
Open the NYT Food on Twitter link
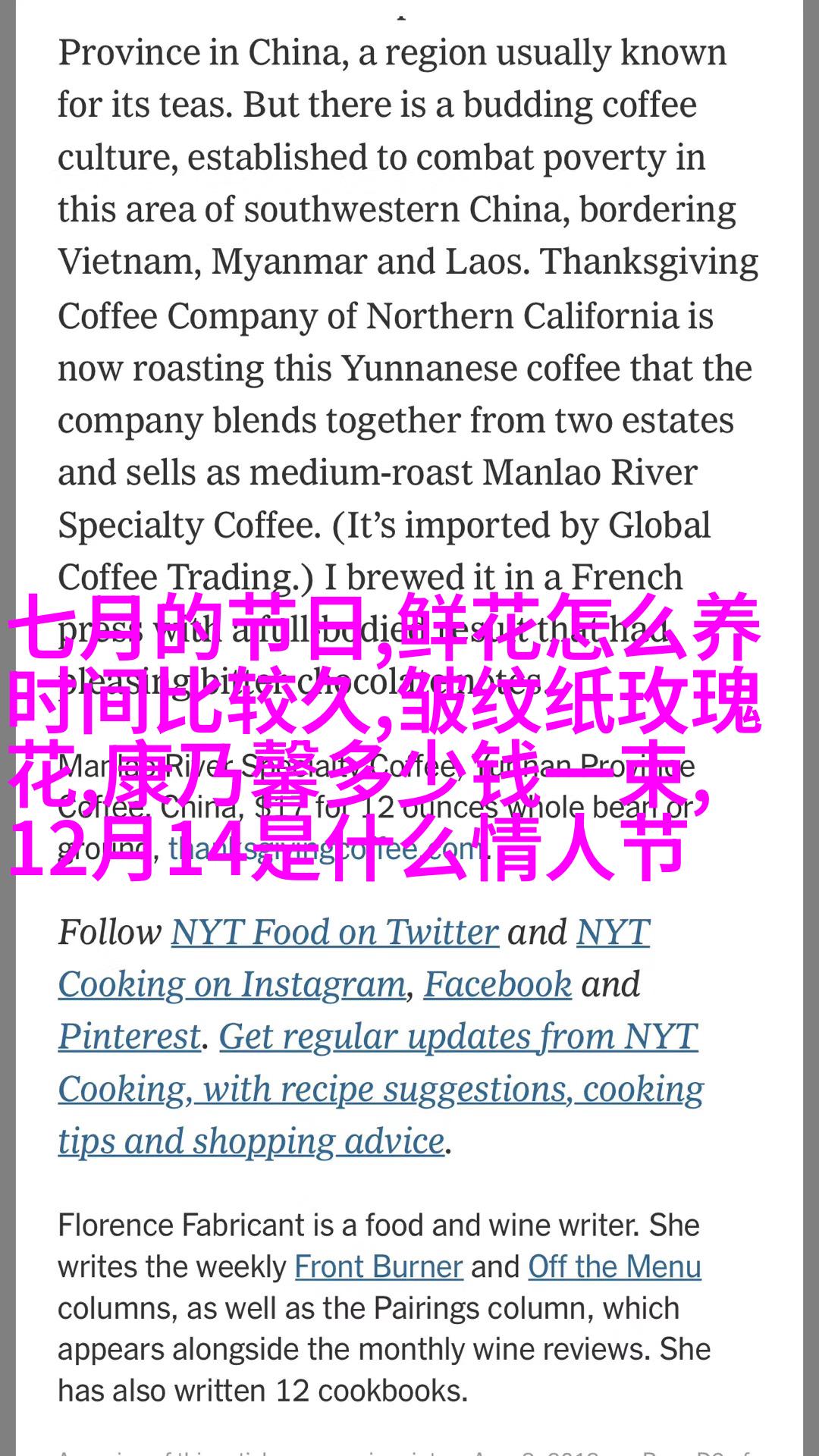(334, 932)
